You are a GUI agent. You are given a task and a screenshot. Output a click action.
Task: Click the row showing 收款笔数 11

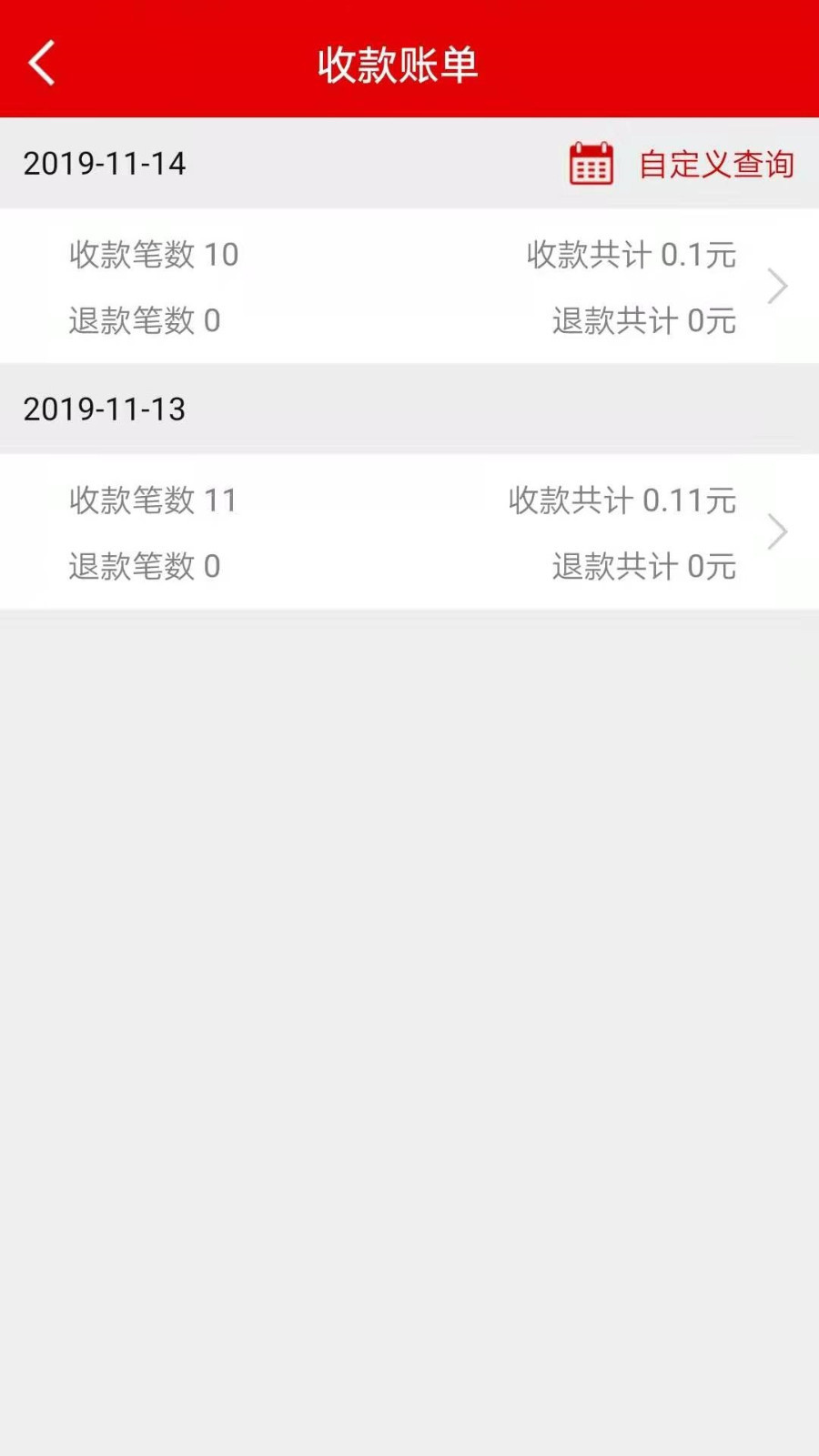(x=153, y=500)
